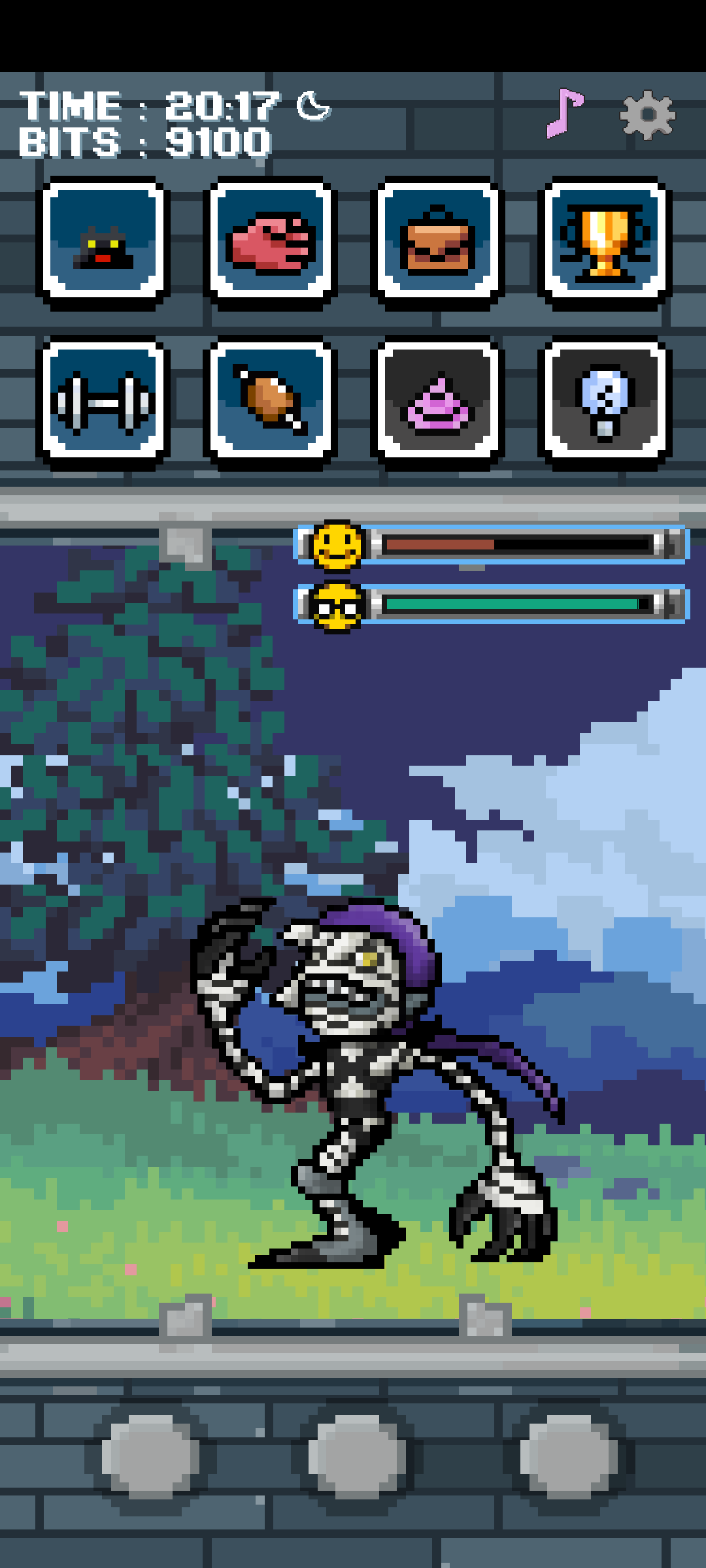Open the briefcase inventory button

tap(437, 243)
